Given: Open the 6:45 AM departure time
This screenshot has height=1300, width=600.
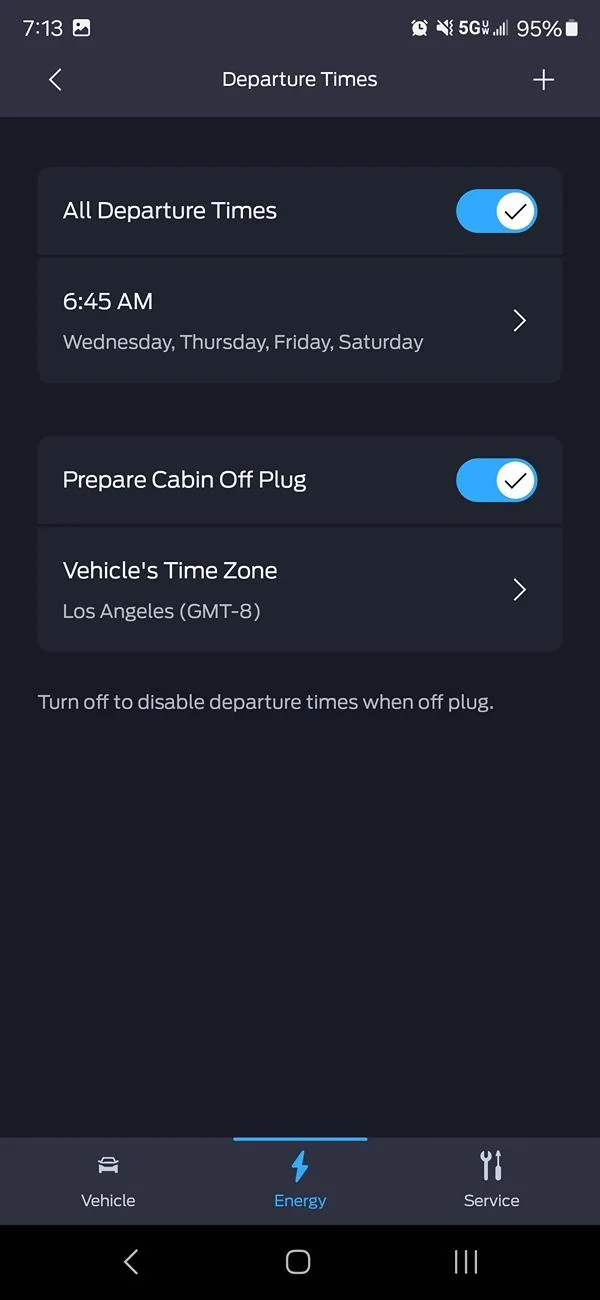Looking at the screenshot, I should pos(300,321).
